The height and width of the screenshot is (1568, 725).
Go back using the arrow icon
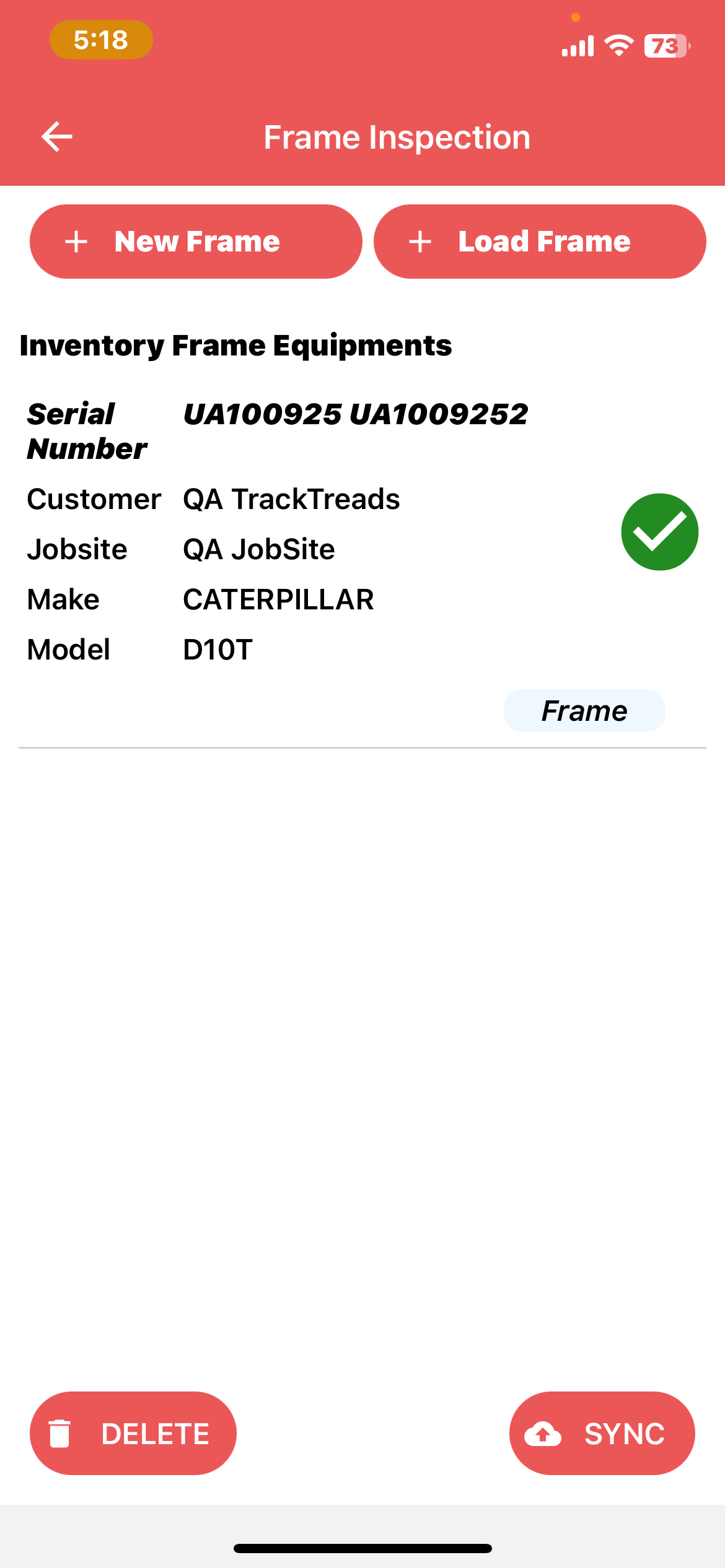(57, 137)
